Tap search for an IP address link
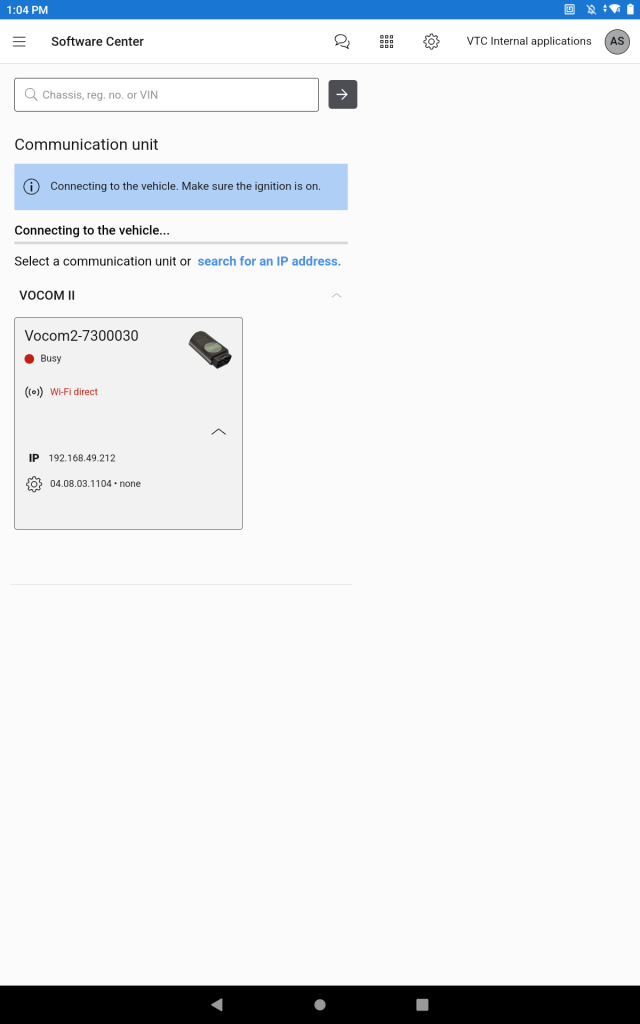The image size is (640, 1024). tap(269, 261)
